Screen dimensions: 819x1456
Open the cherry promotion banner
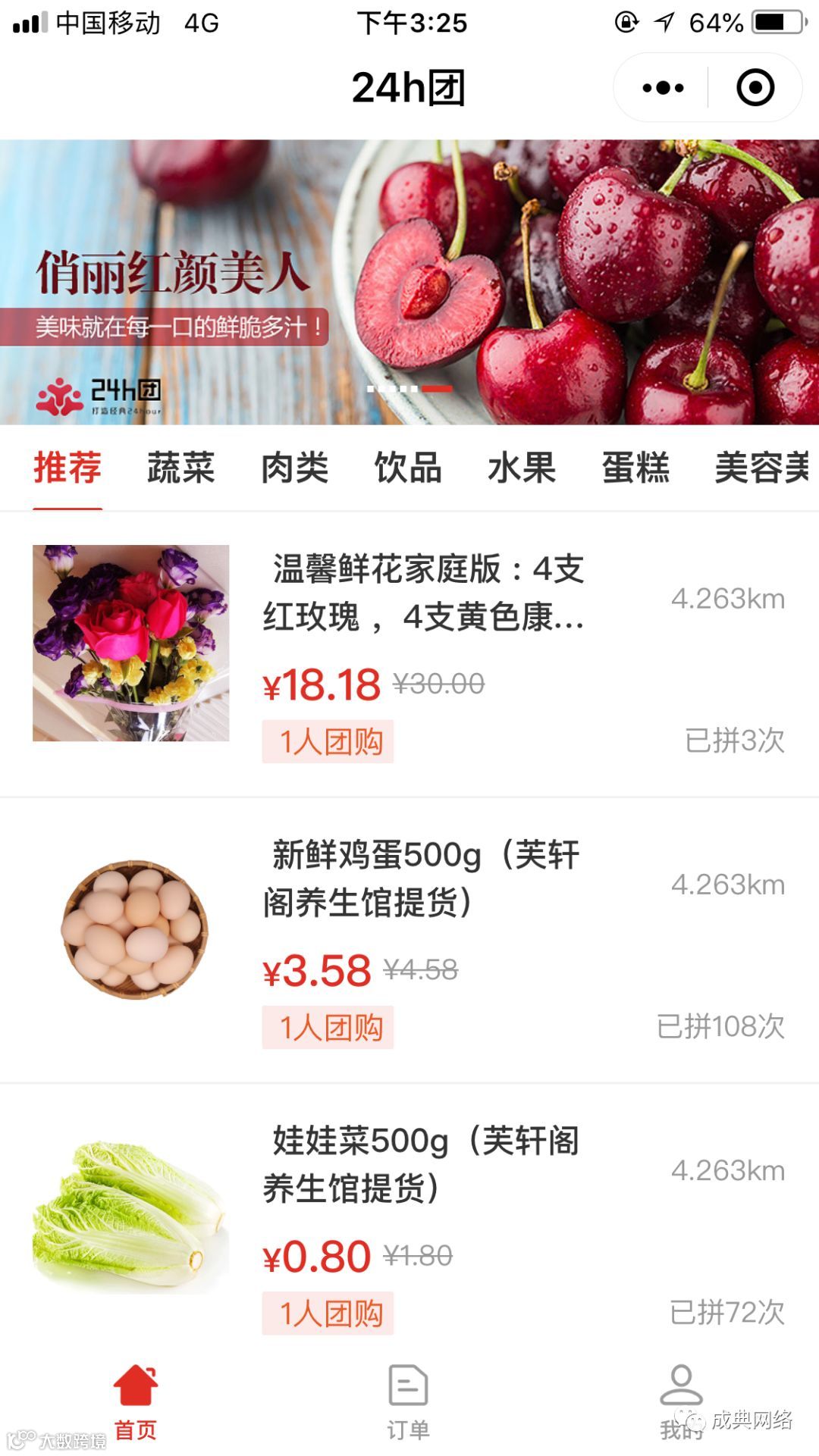click(409, 281)
